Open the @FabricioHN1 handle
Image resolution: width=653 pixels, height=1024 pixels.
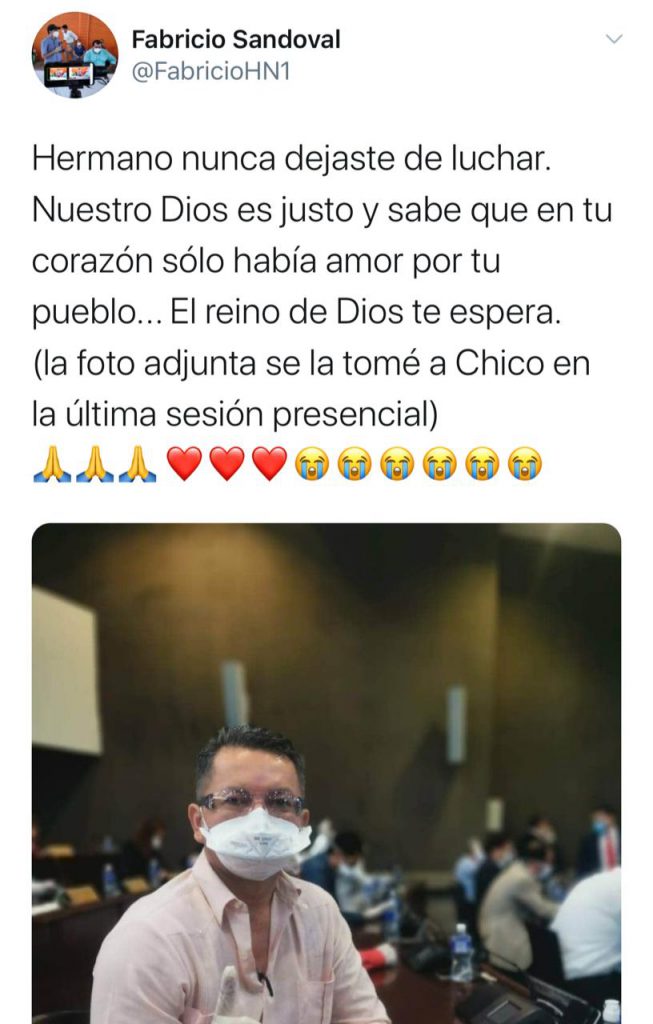(x=211, y=72)
